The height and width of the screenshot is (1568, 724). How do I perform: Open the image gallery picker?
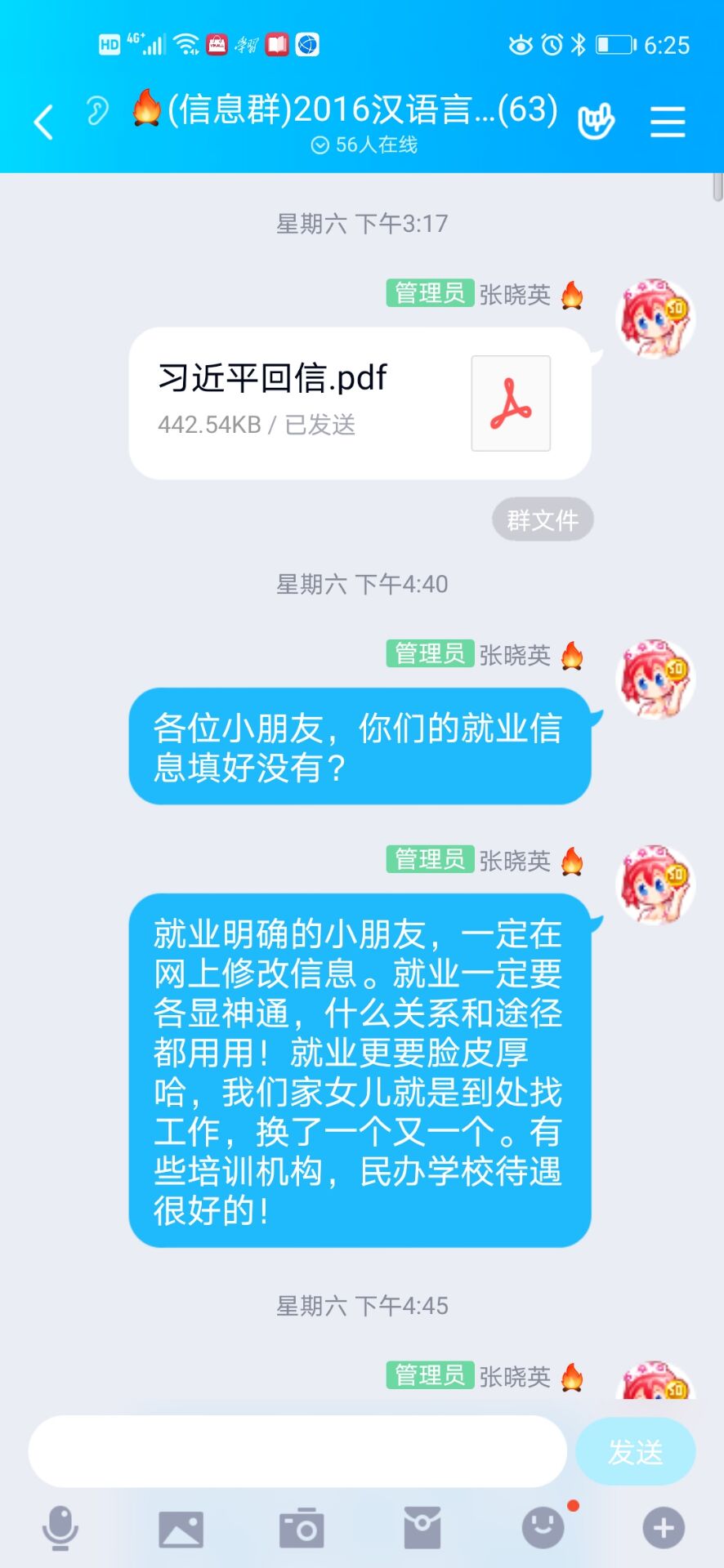click(181, 1528)
